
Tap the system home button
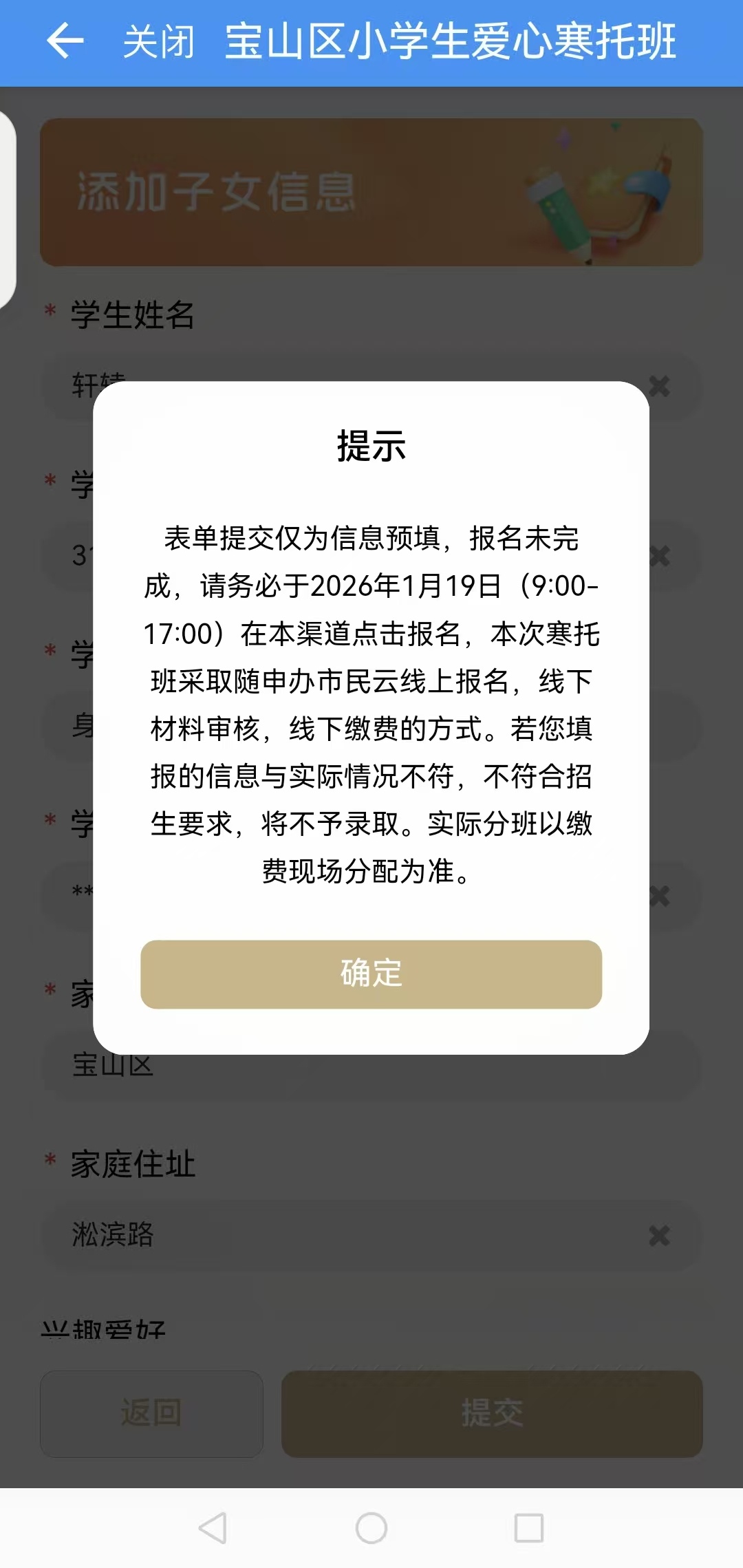coord(371,1528)
